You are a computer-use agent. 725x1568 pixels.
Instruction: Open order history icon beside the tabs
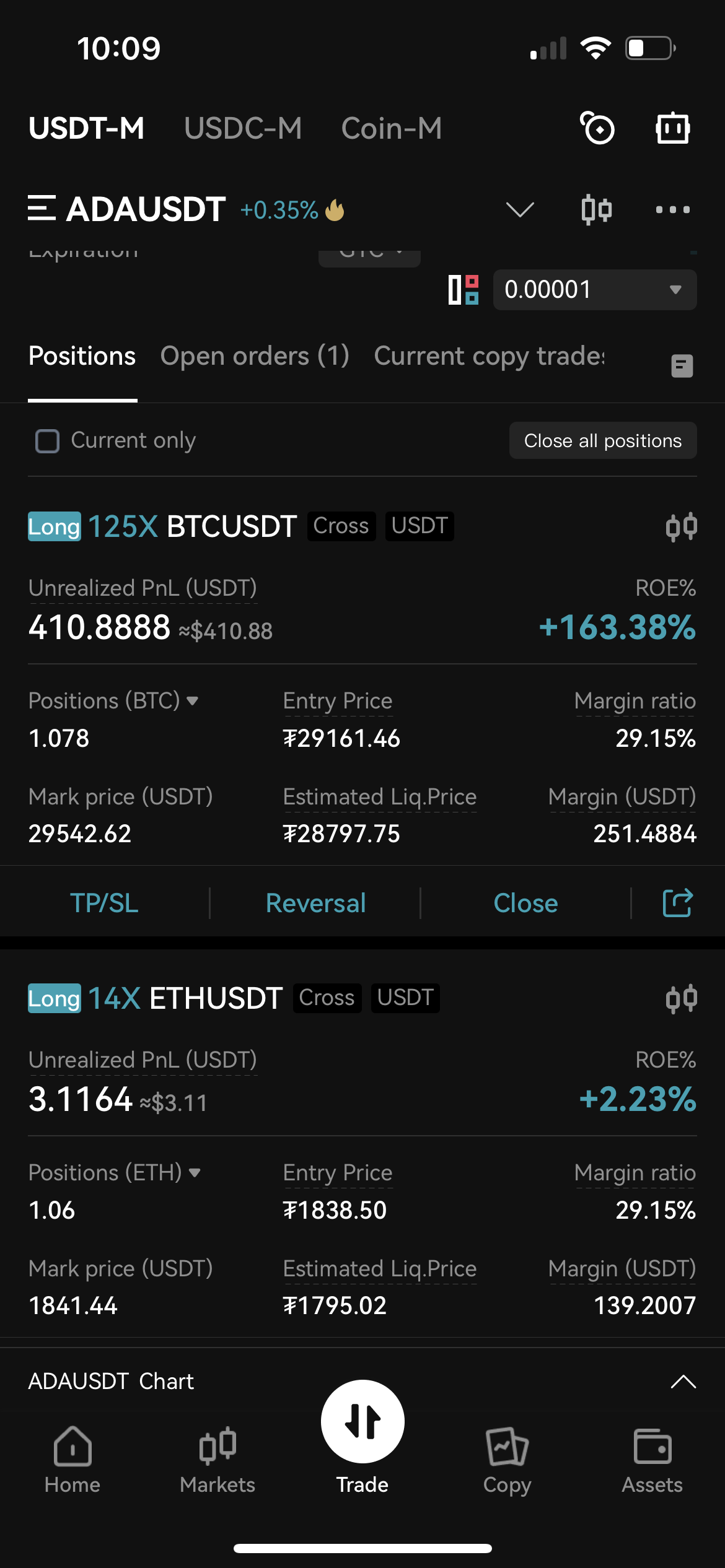[x=682, y=366]
